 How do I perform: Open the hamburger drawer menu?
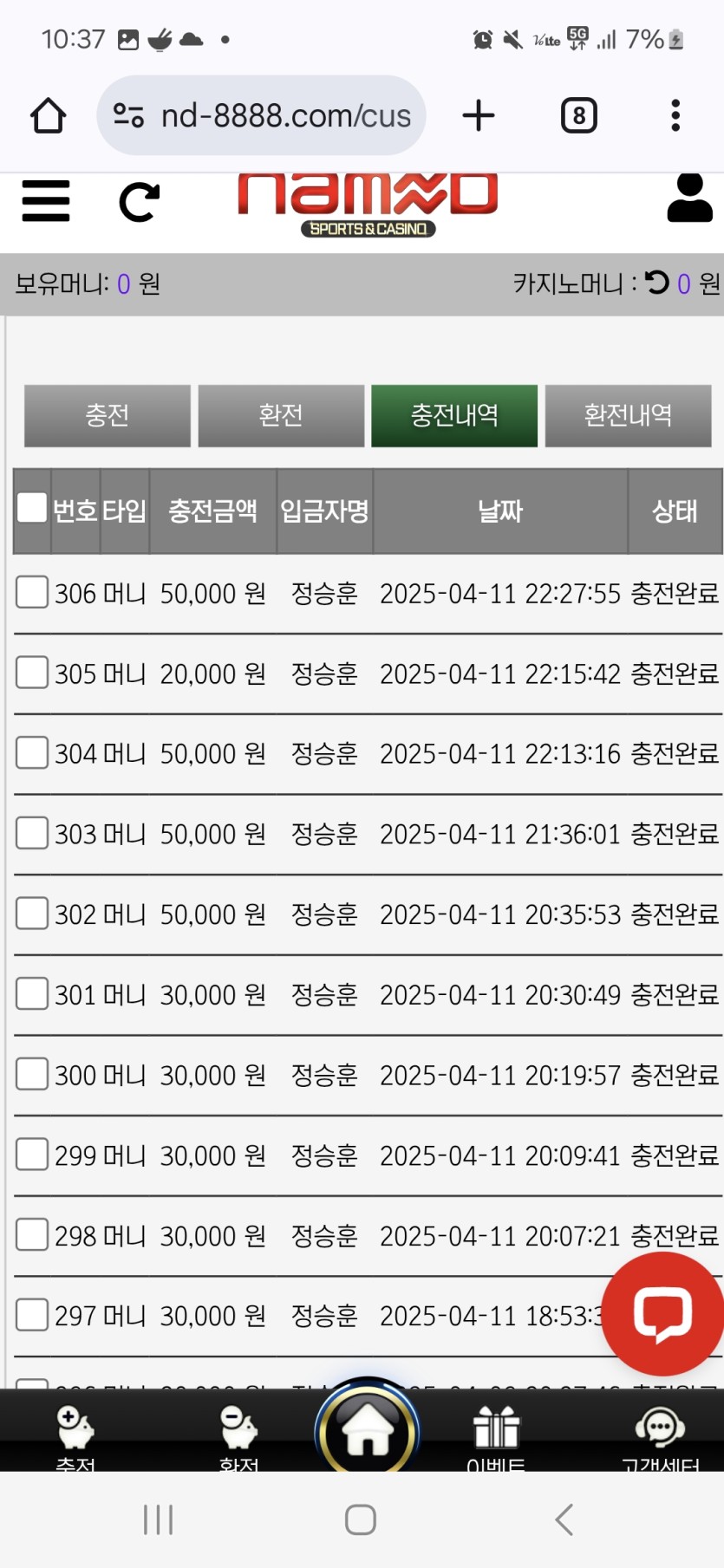[x=46, y=201]
